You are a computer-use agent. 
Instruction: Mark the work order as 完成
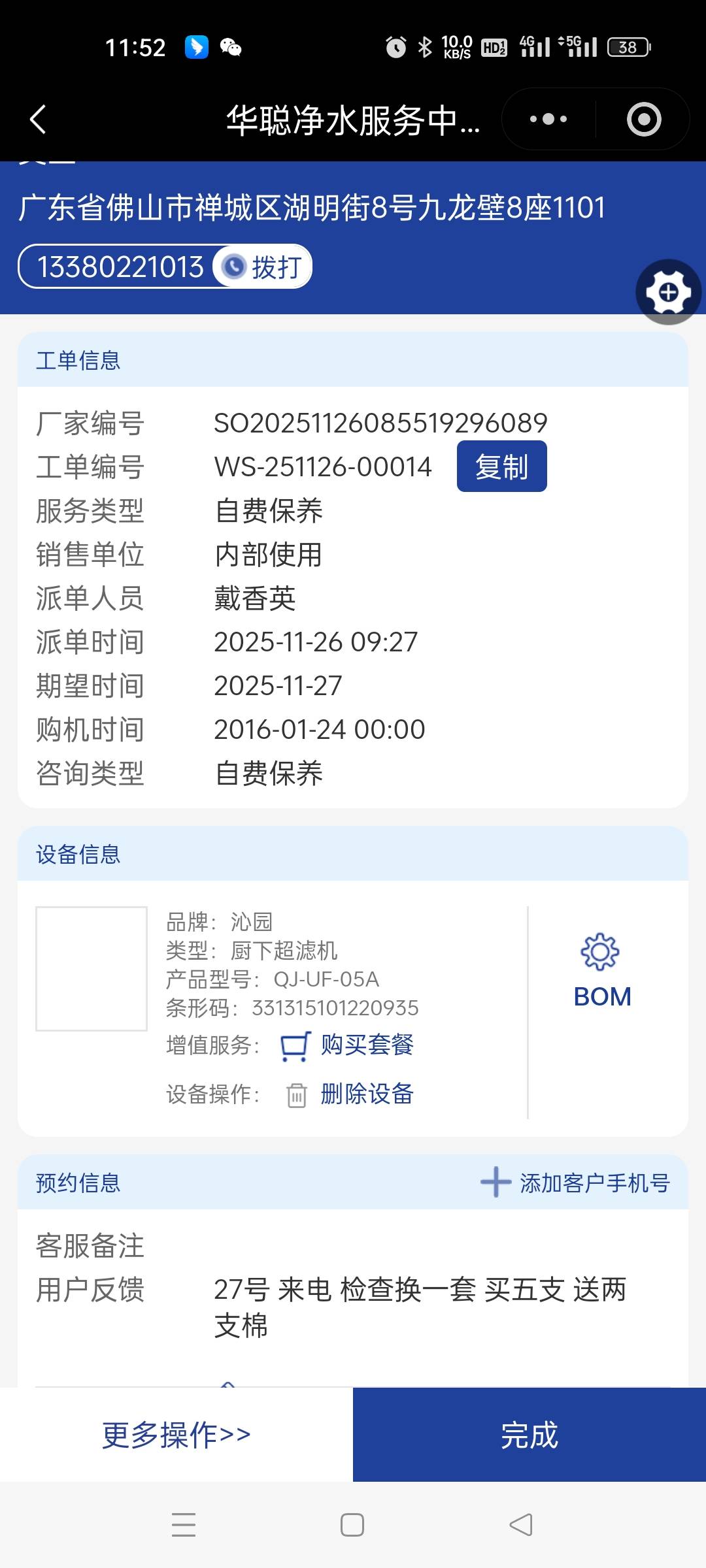click(529, 1435)
